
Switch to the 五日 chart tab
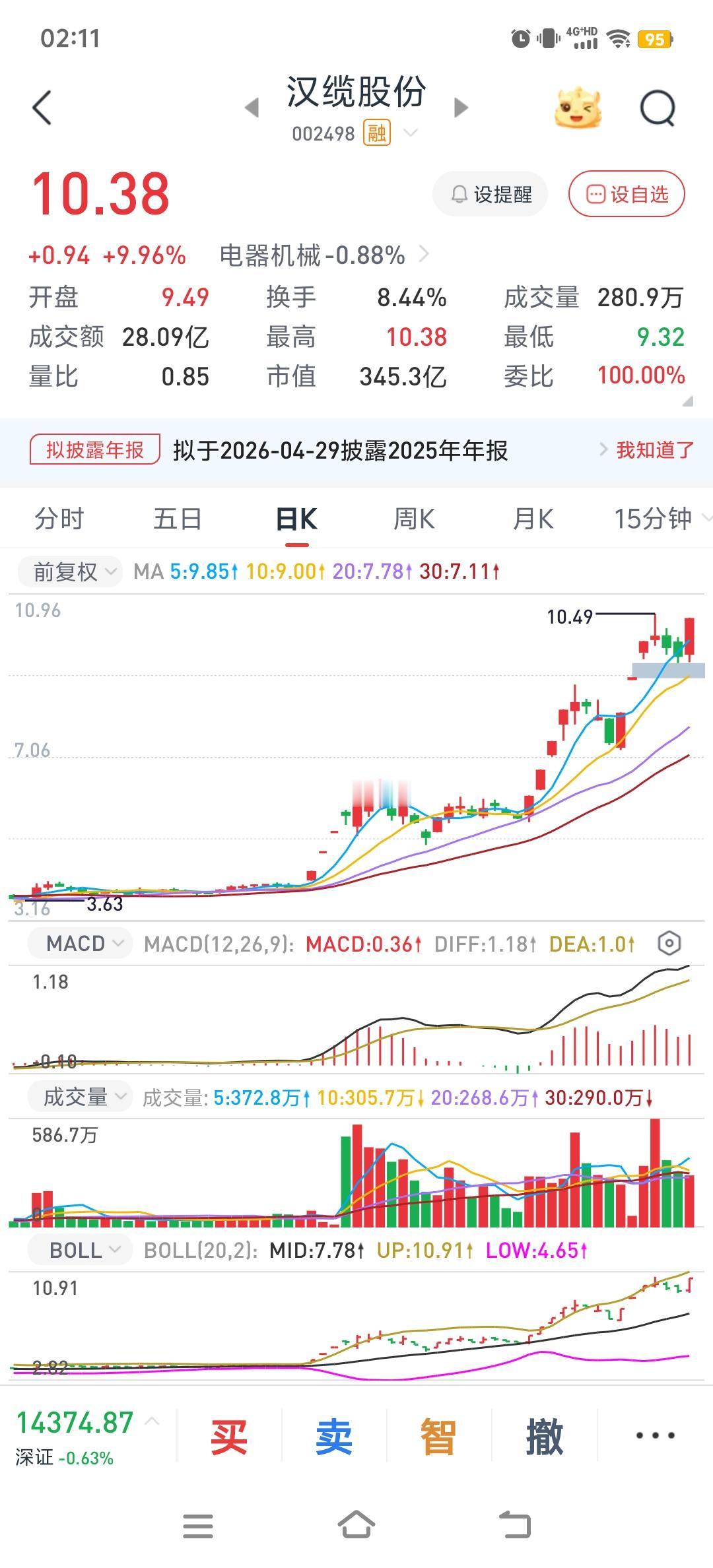click(x=178, y=519)
